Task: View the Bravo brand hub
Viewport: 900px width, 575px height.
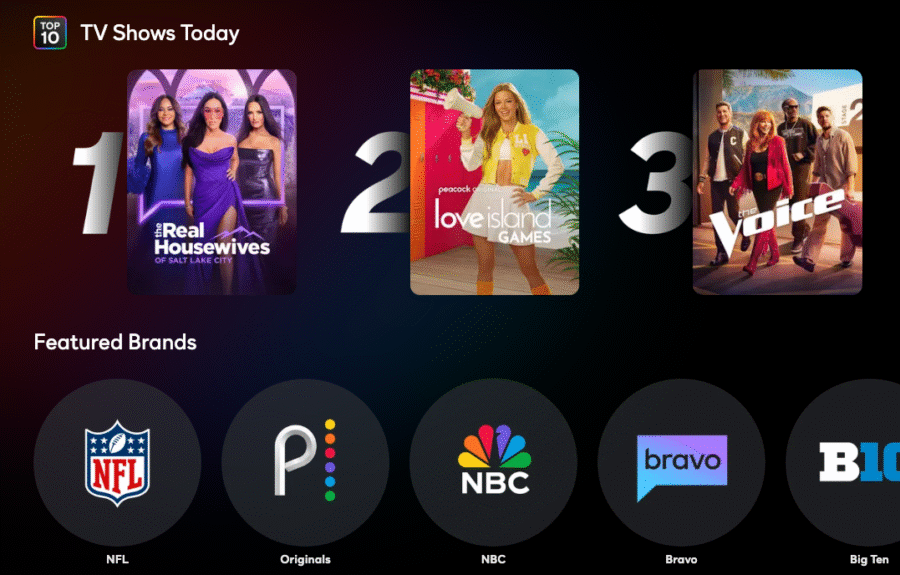Action: (x=681, y=462)
